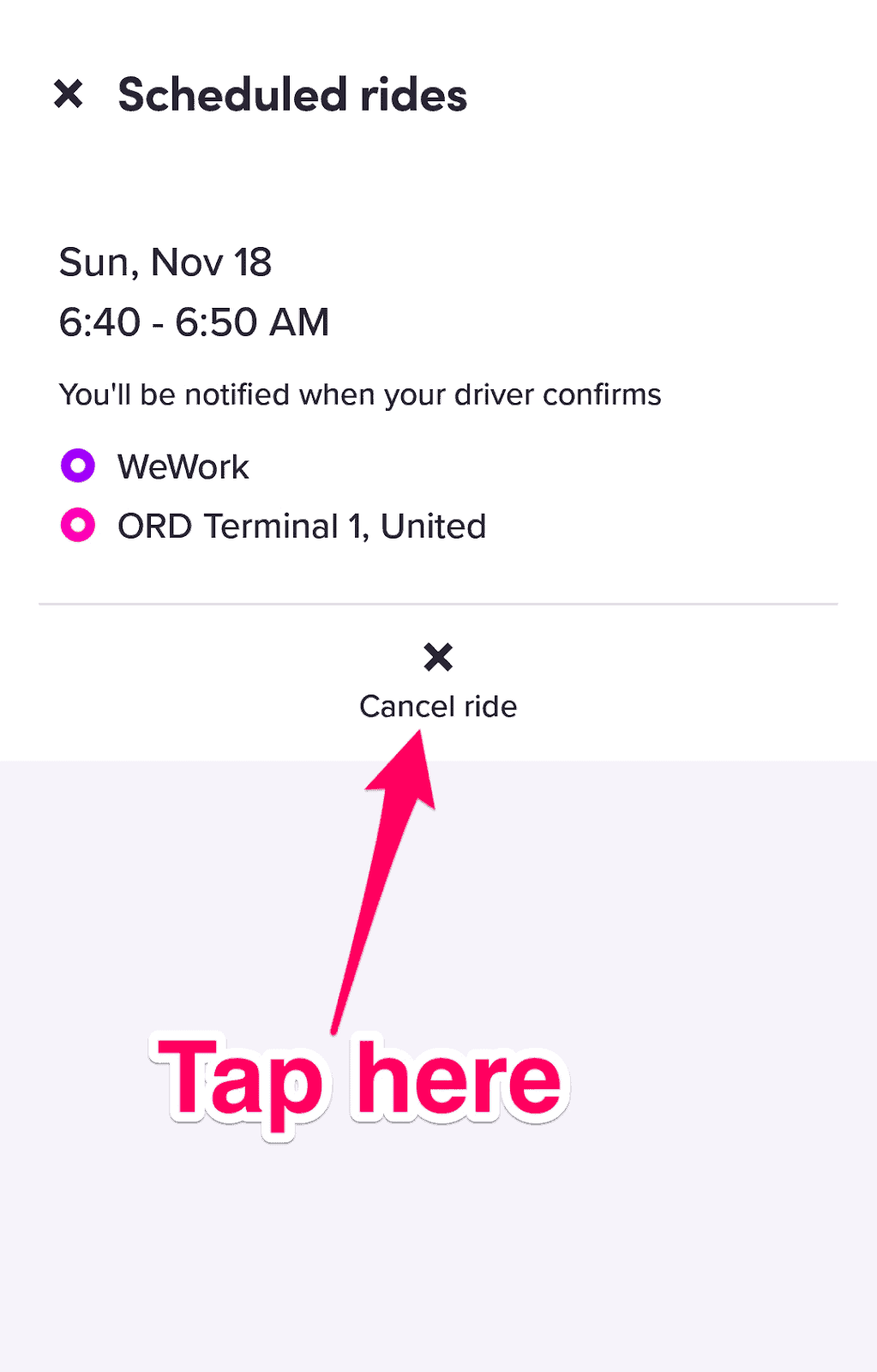This screenshot has width=877, height=1372.
Task: Tap the Scheduled rides header title
Action: point(292,94)
